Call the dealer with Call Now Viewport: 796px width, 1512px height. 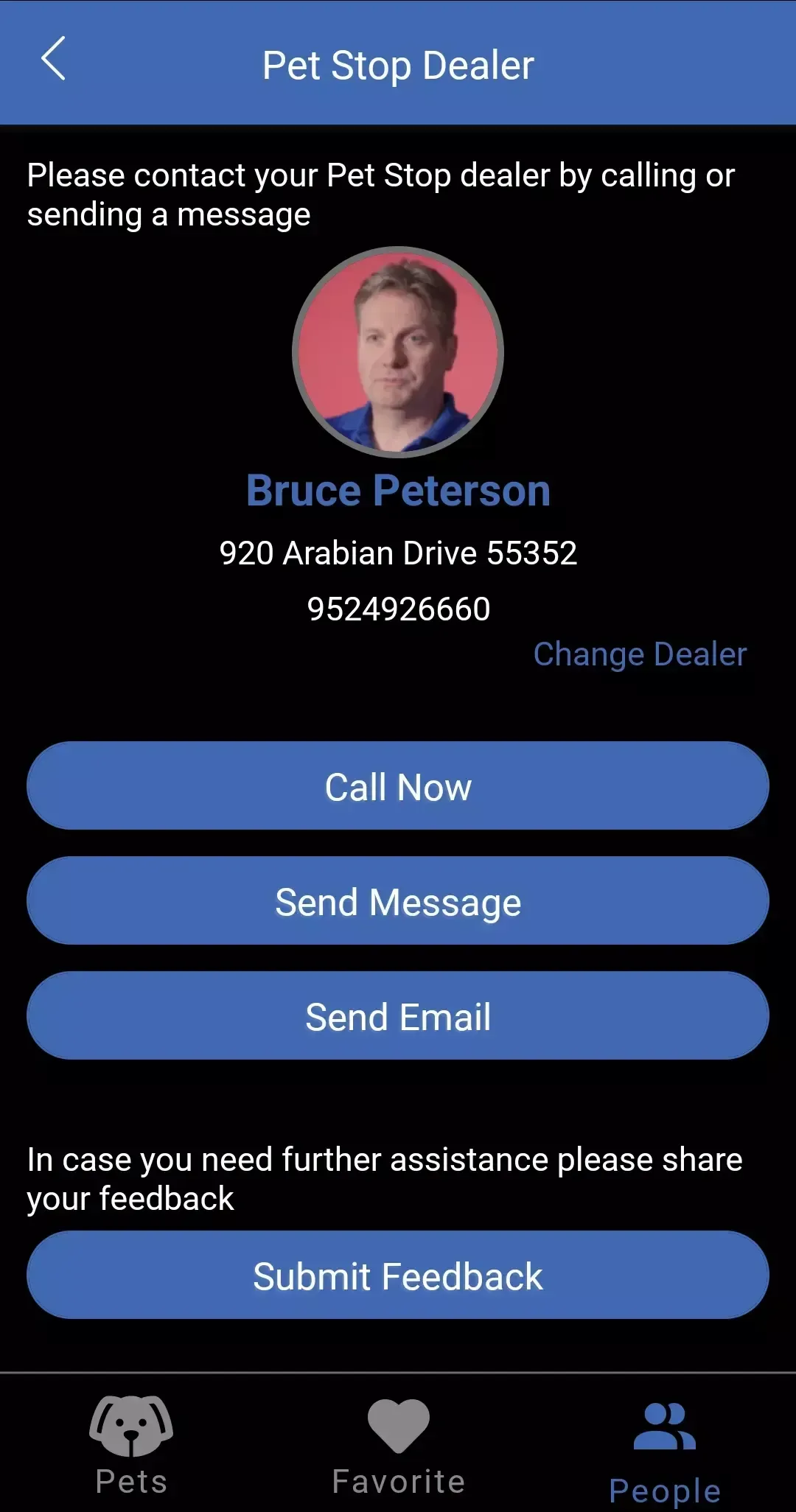tap(398, 785)
